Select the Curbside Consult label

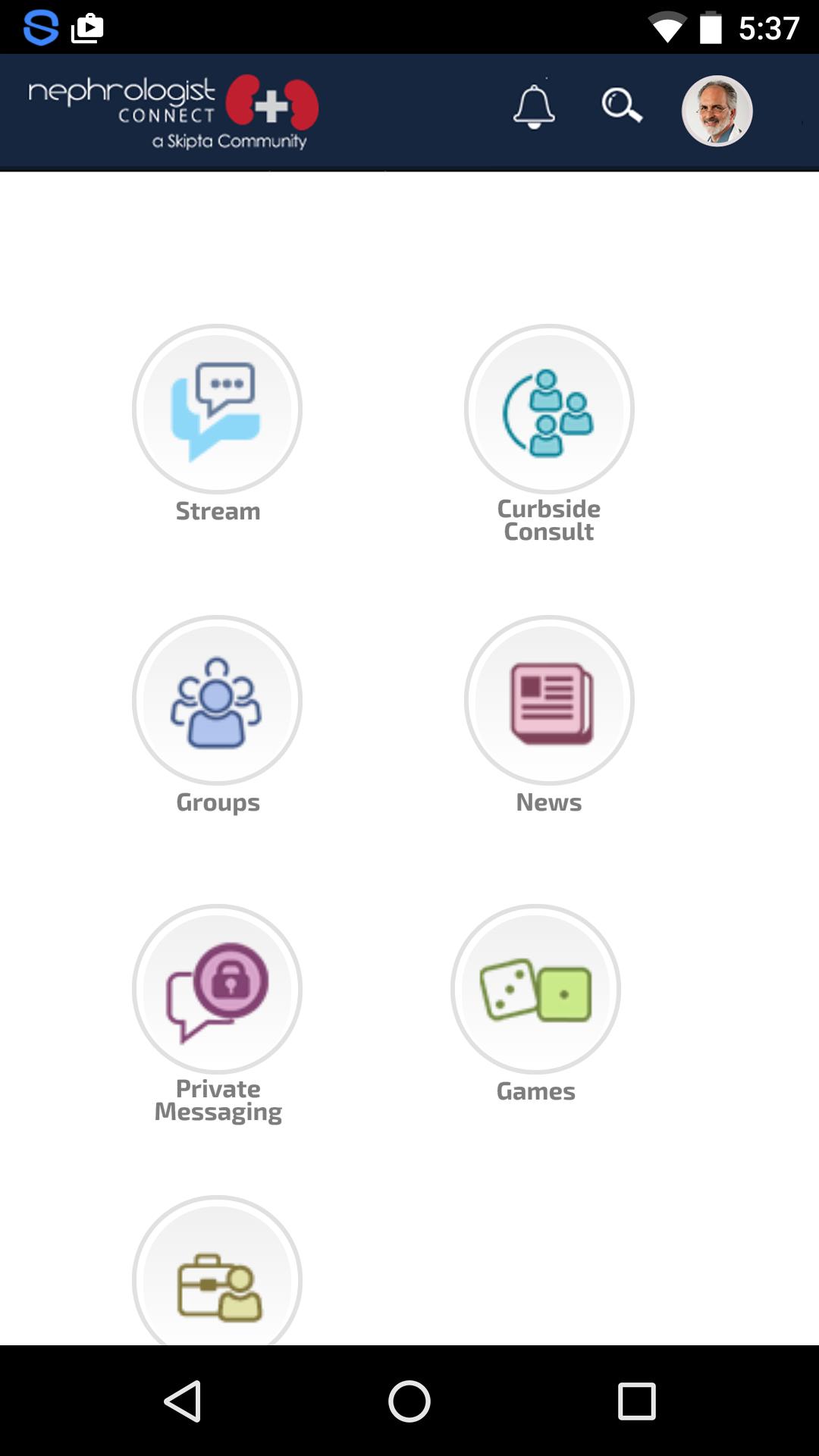(x=548, y=520)
